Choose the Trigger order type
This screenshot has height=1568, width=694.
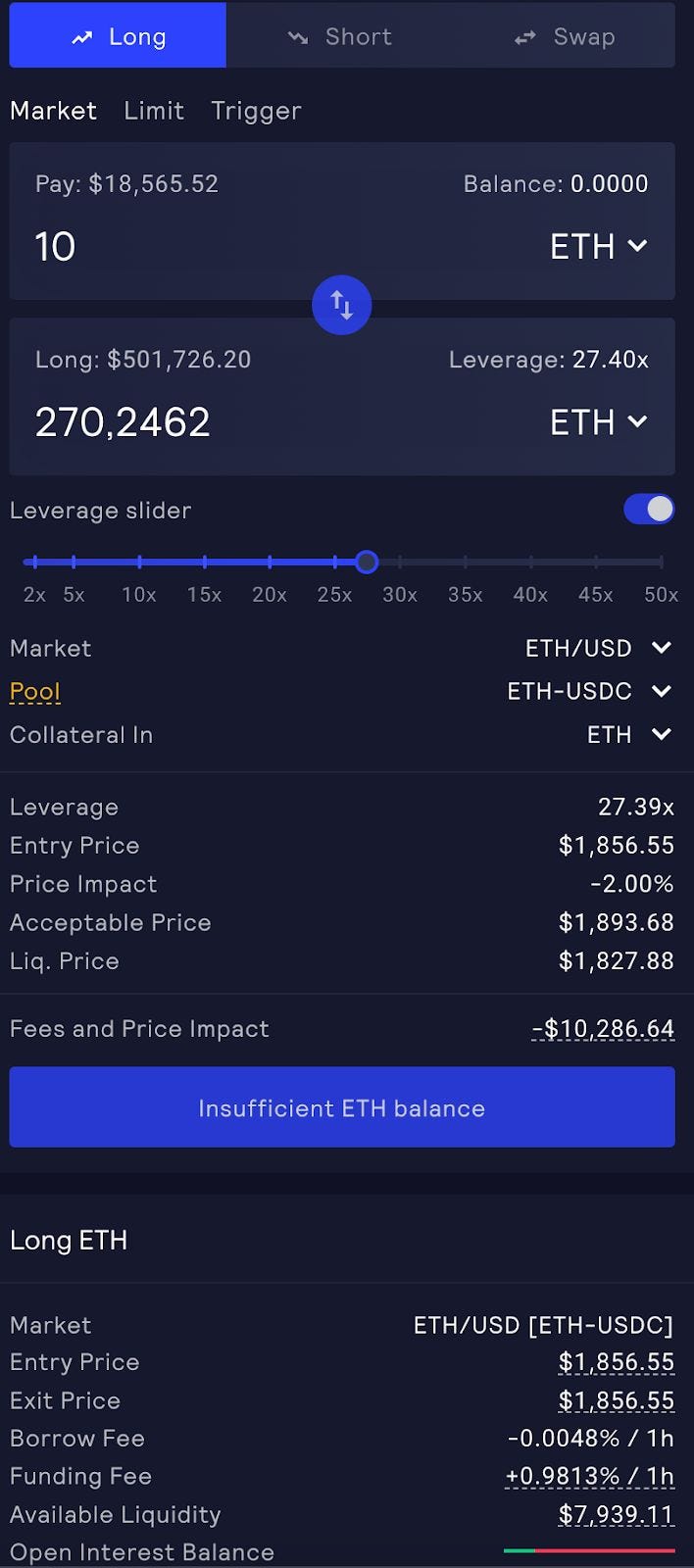coord(256,111)
